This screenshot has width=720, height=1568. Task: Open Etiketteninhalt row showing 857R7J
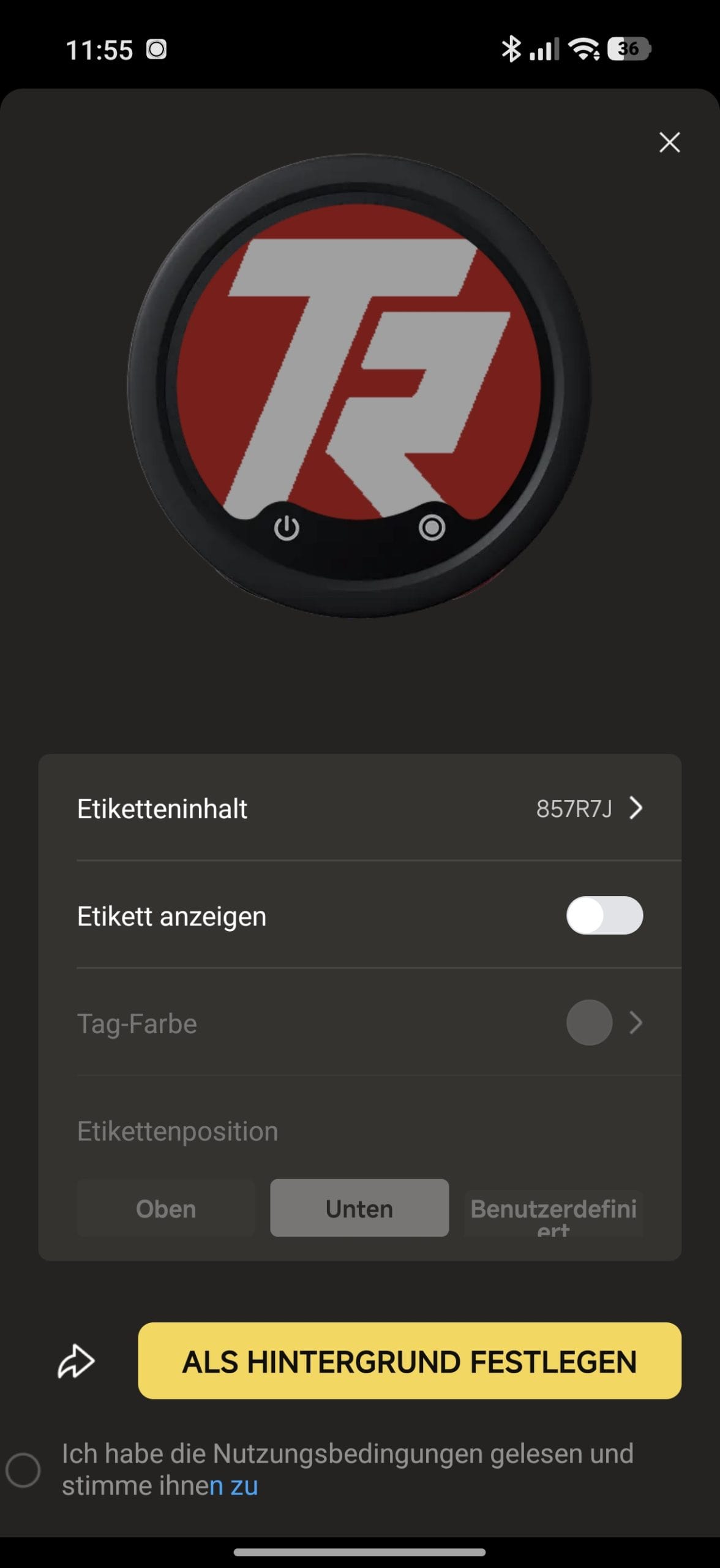pyautogui.click(x=360, y=809)
